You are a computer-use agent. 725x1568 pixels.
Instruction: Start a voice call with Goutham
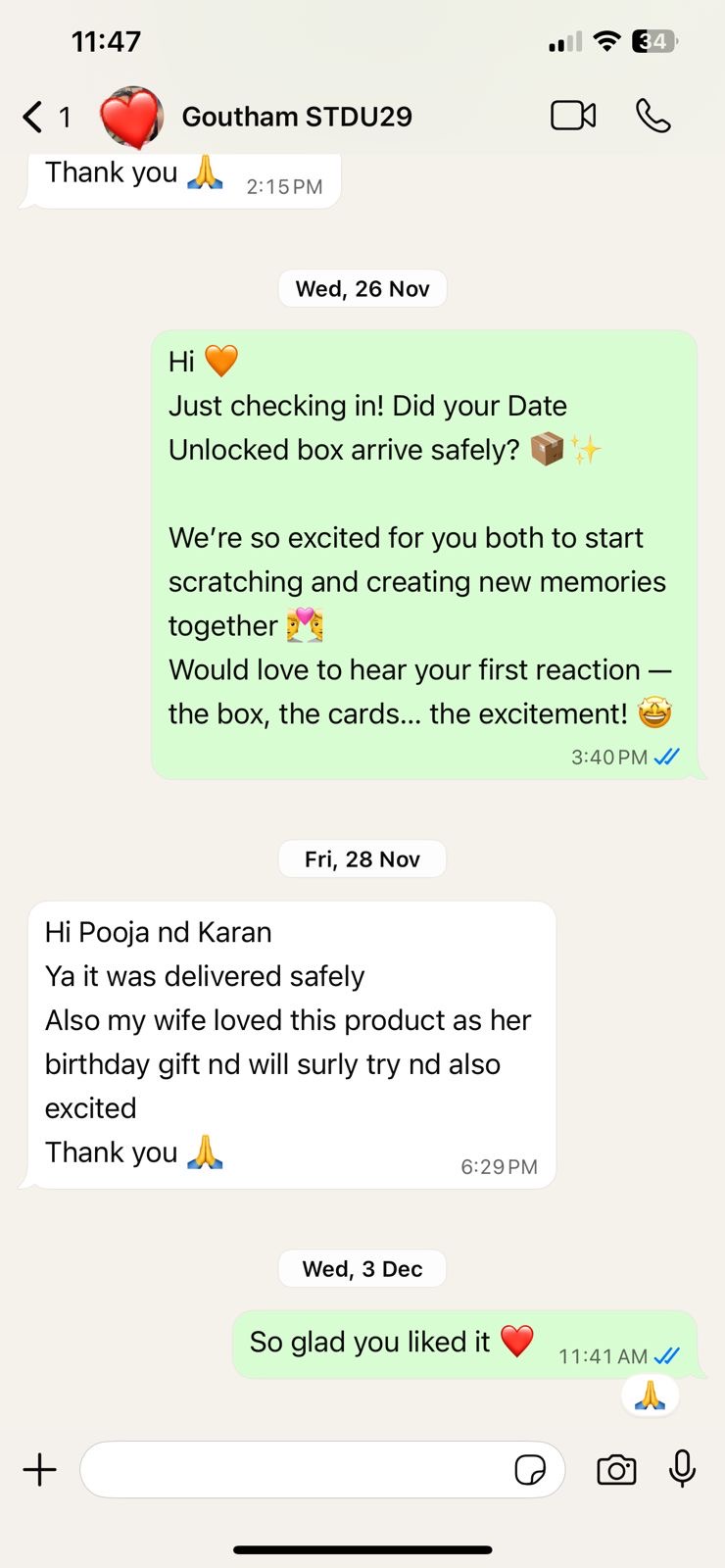click(652, 116)
